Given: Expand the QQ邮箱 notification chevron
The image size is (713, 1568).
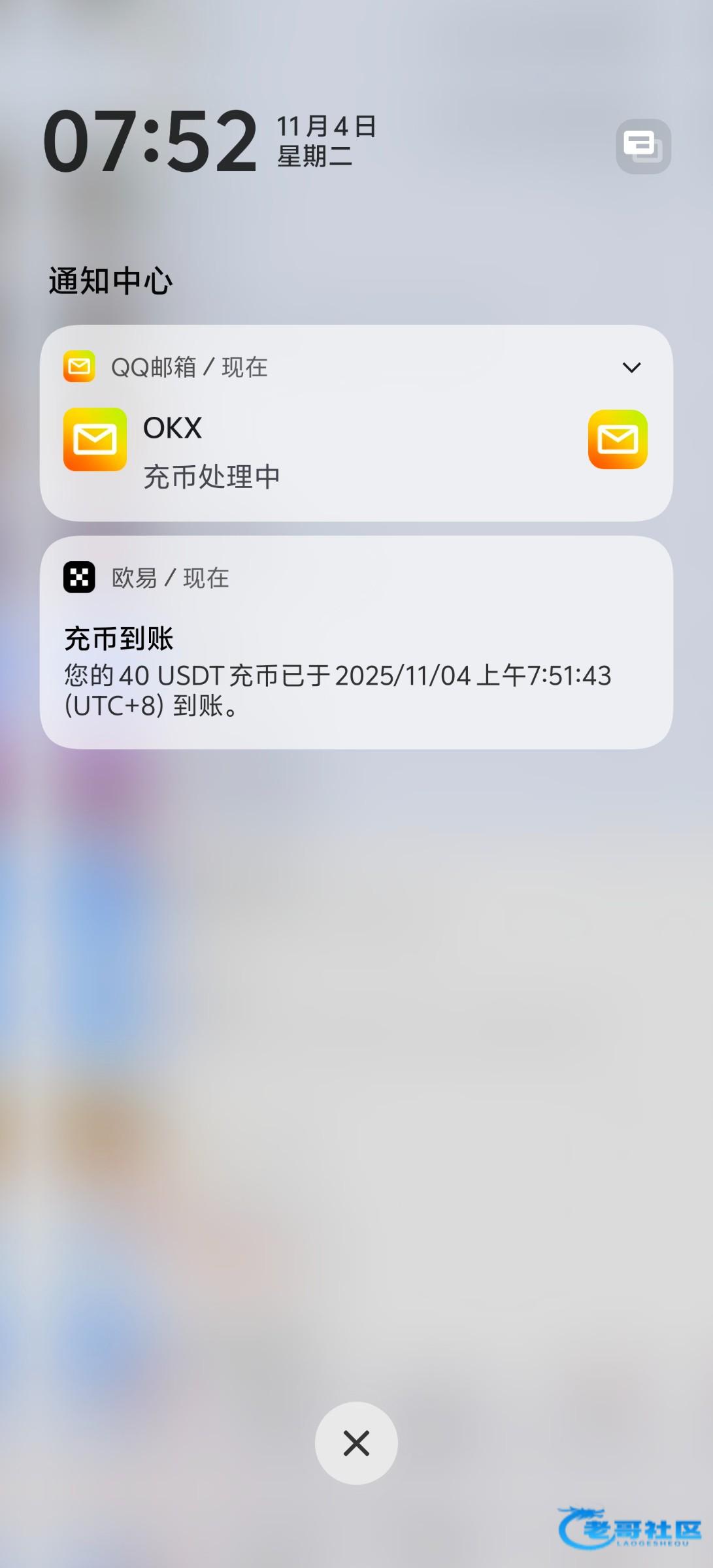Looking at the screenshot, I should point(631,368).
